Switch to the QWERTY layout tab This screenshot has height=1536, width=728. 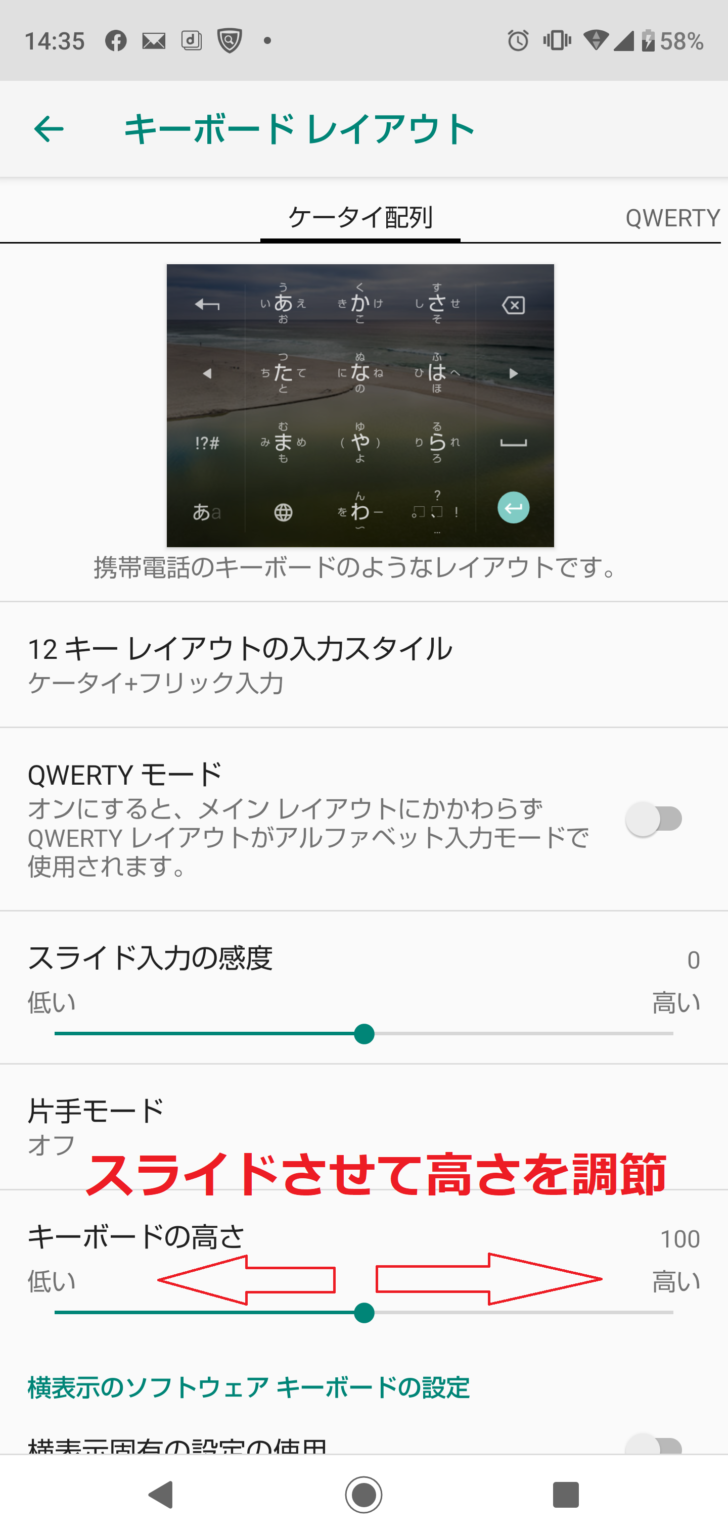coord(672,218)
